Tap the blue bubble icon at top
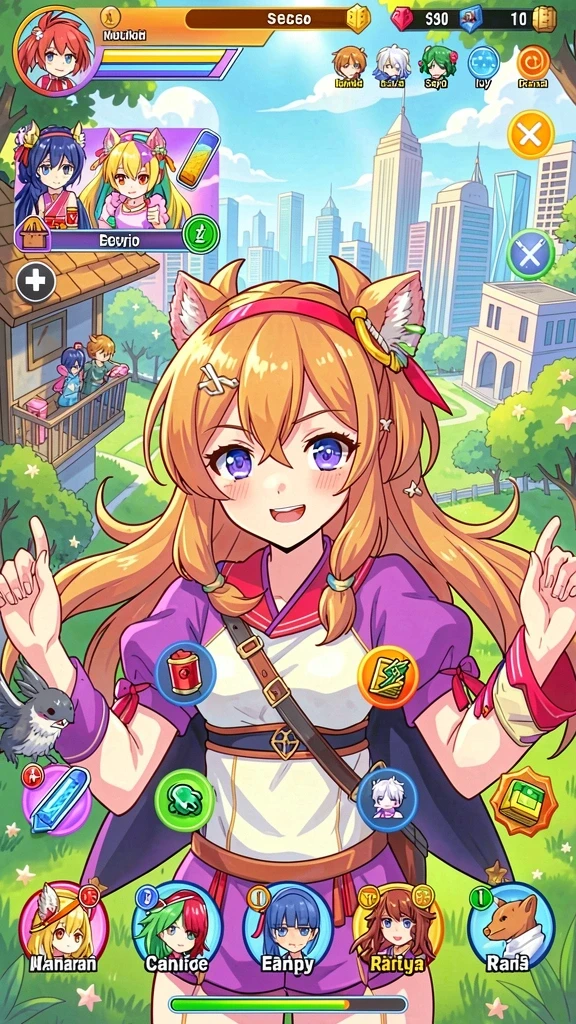 tap(483, 62)
